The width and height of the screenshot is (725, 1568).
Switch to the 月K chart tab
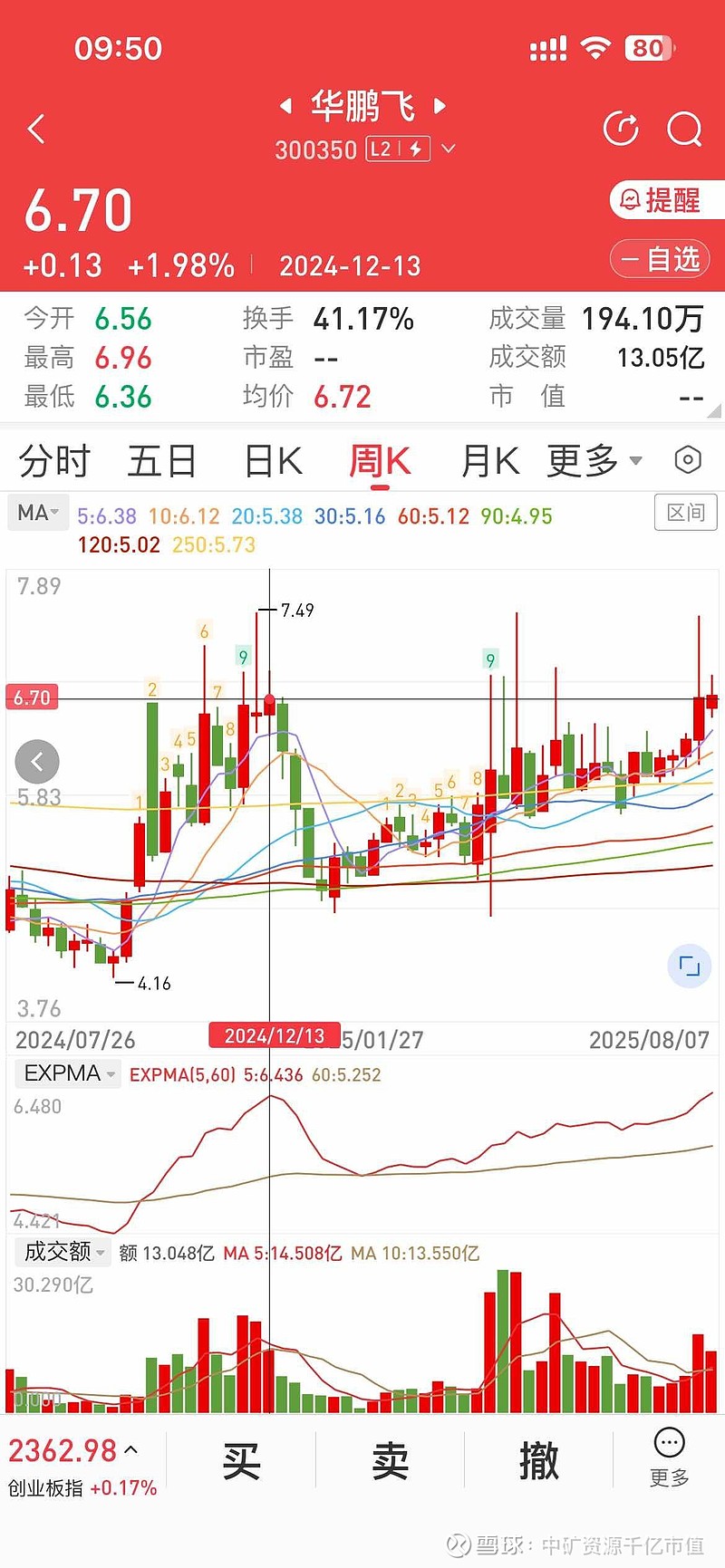(489, 461)
